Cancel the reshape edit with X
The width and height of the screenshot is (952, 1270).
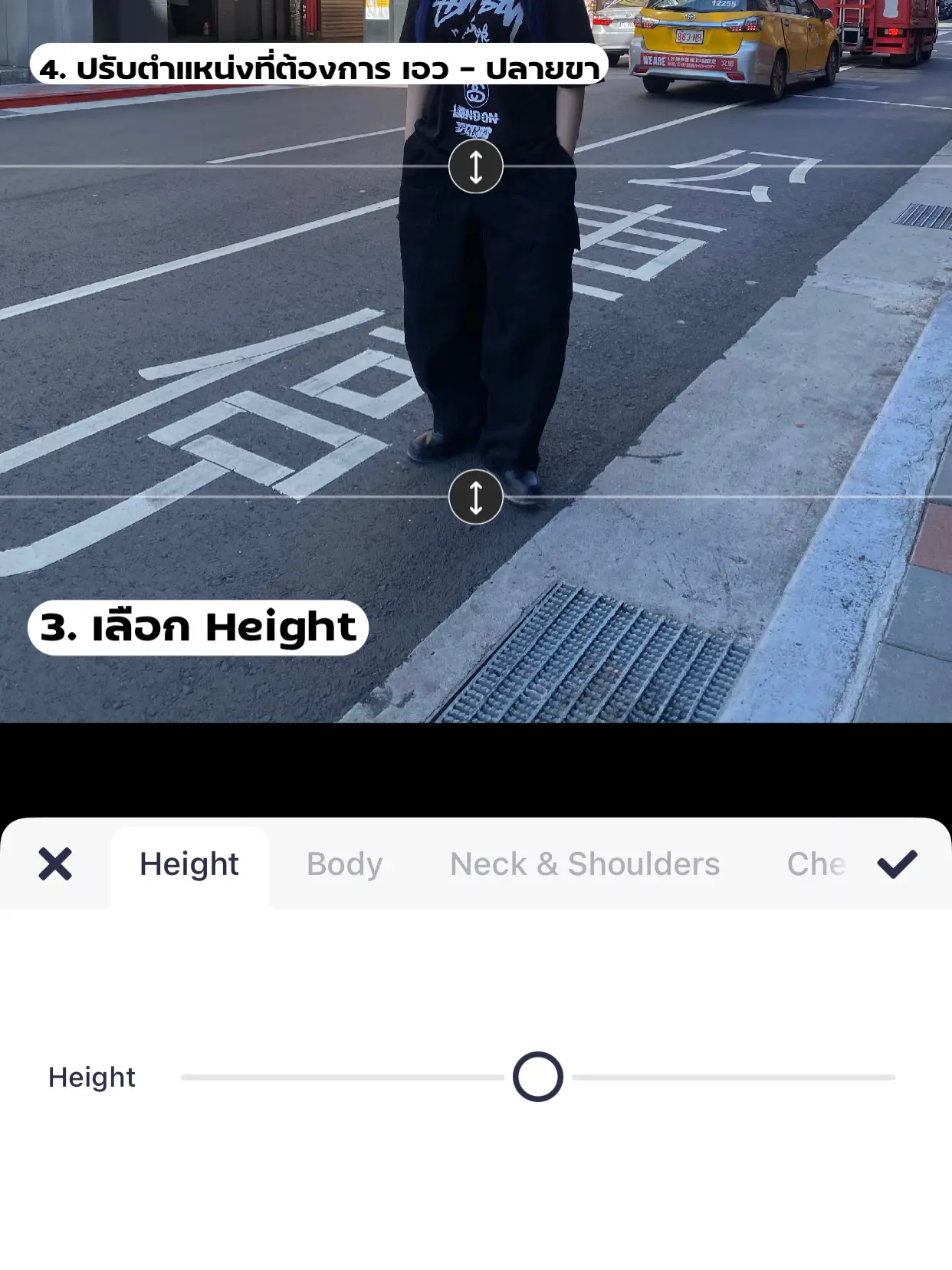(x=55, y=864)
